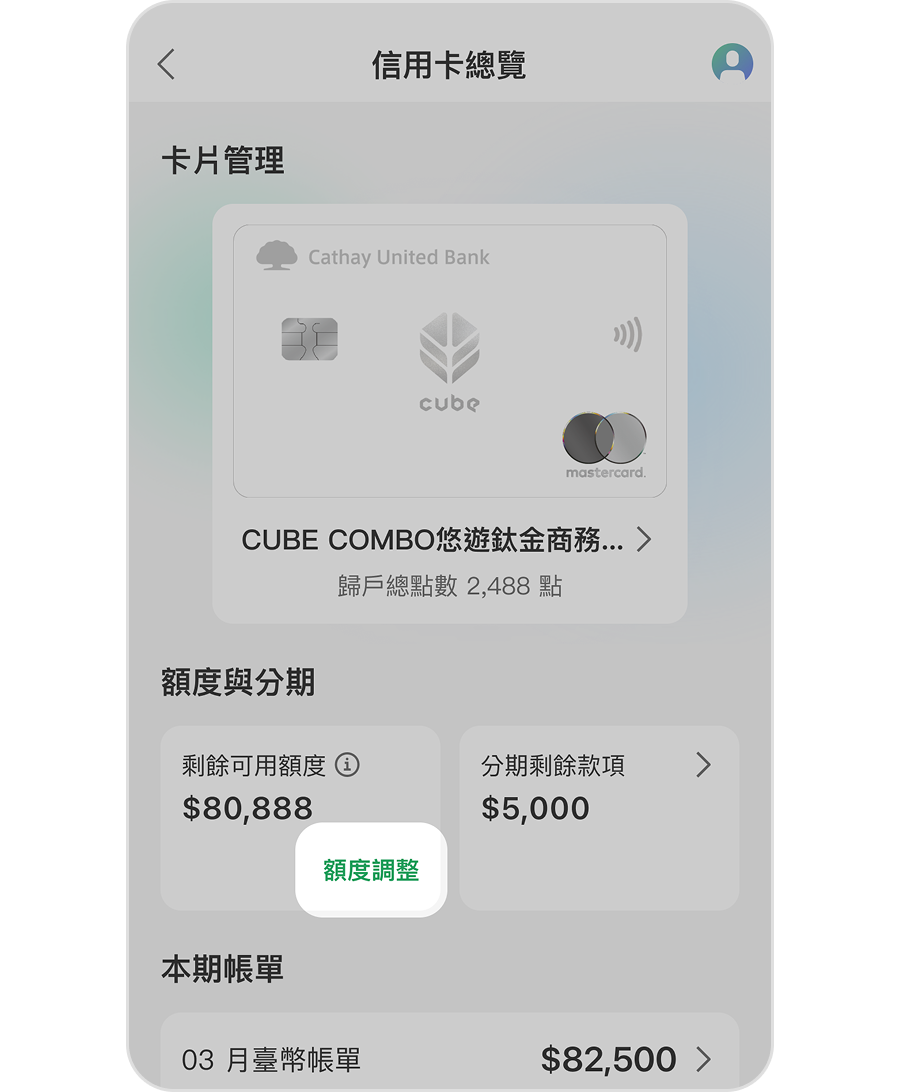Viewport: 900px width, 1092px height.
Task: Open the CUBE COMBO card details
Action: point(447,540)
